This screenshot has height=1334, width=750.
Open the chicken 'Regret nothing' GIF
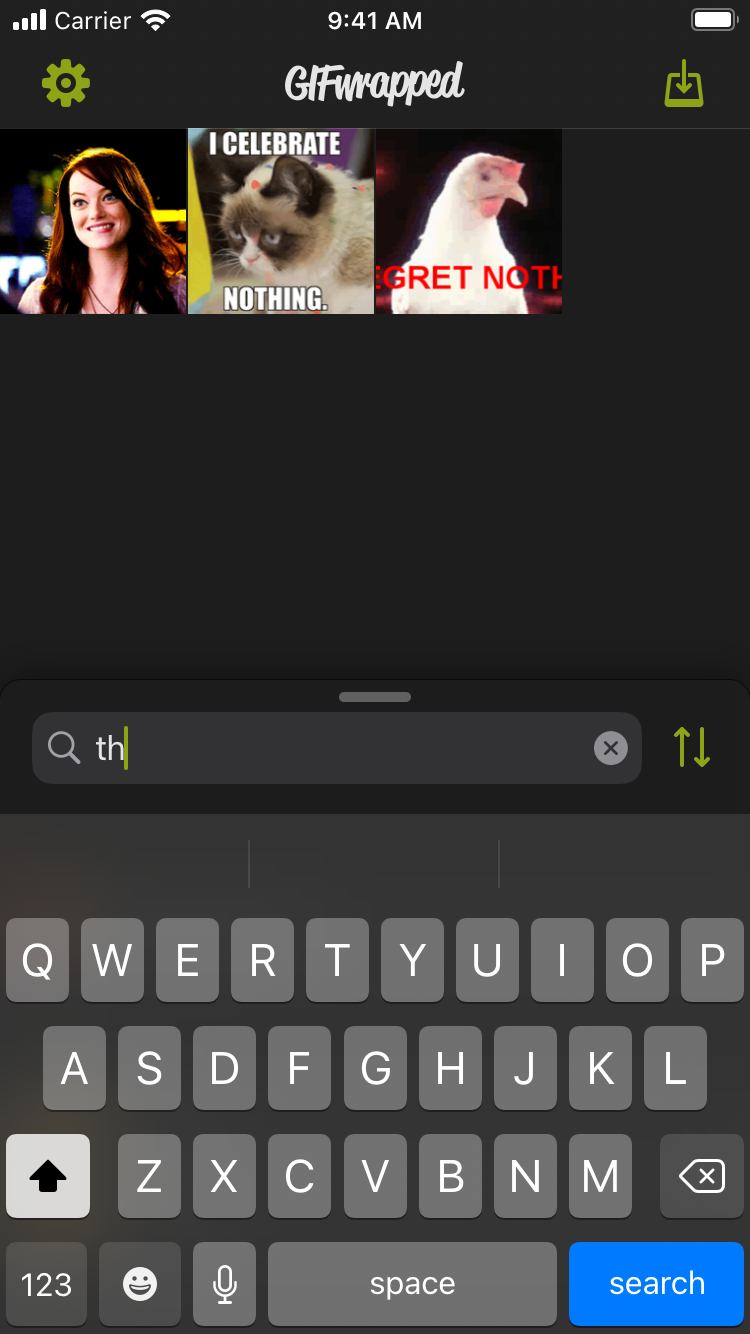469,221
